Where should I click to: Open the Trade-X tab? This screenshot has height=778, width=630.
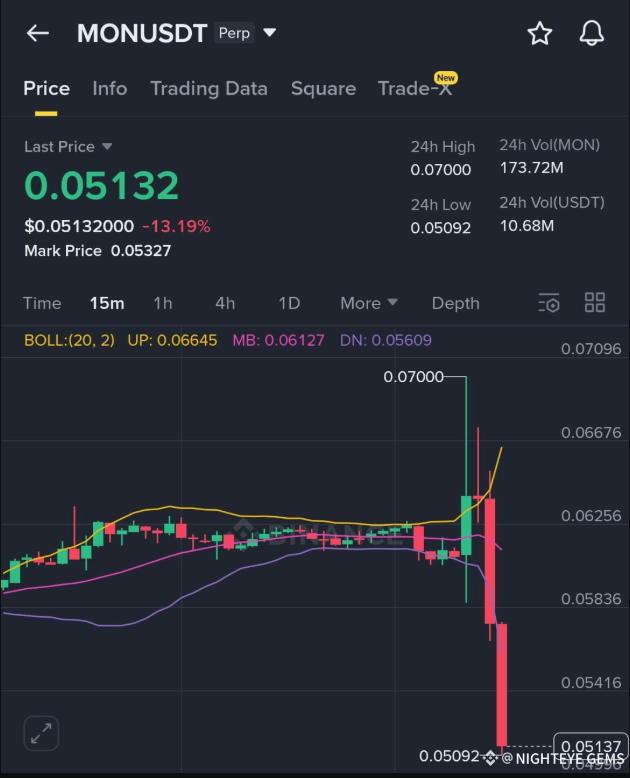(414, 88)
